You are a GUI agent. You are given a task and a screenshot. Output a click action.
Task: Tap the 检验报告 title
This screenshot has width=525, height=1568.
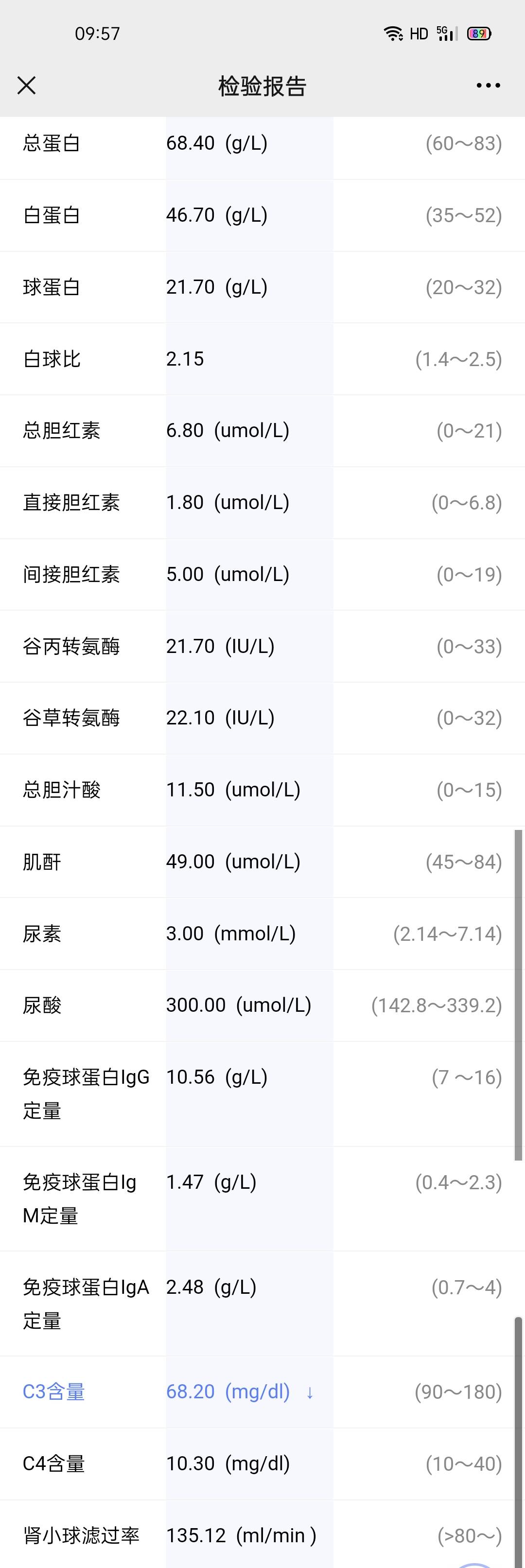tap(262, 85)
